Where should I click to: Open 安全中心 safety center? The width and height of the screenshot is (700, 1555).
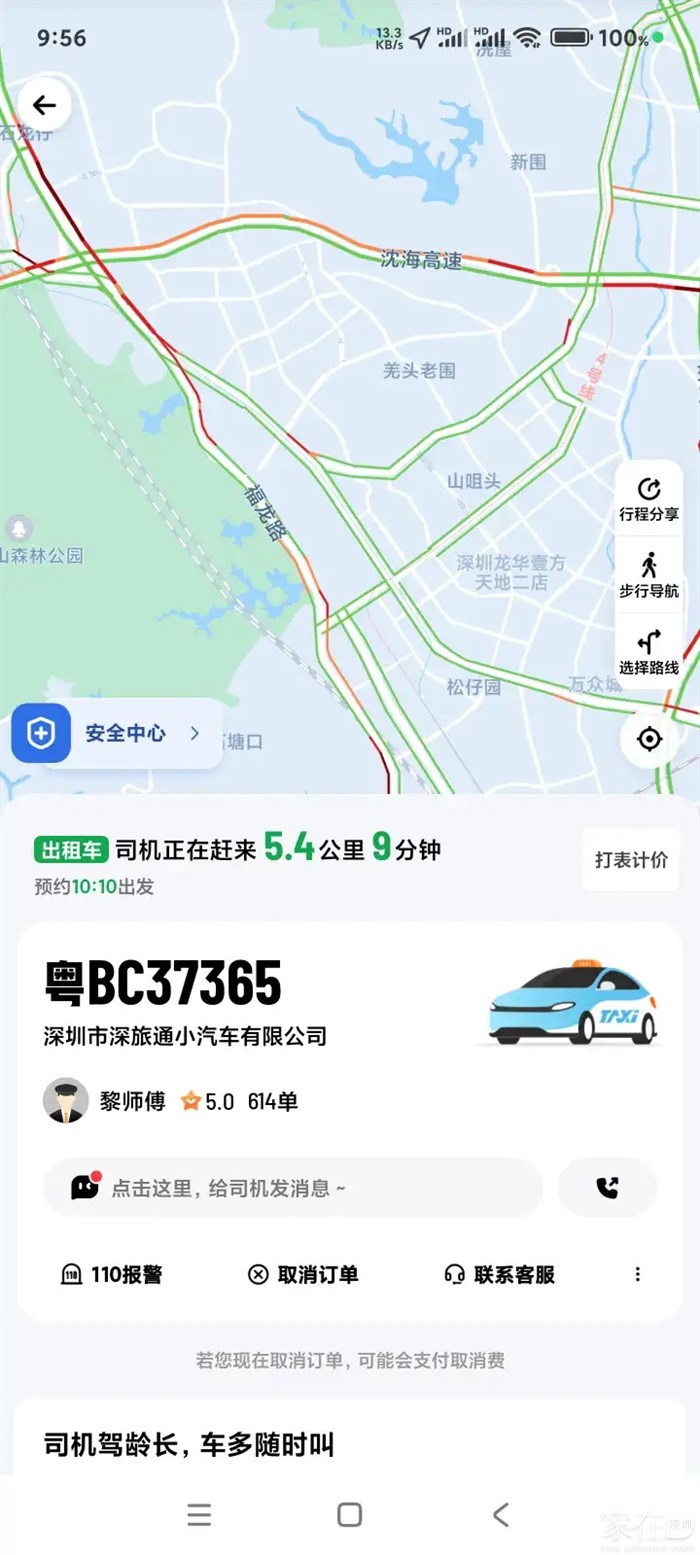pyautogui.click(x=117, y=733)
